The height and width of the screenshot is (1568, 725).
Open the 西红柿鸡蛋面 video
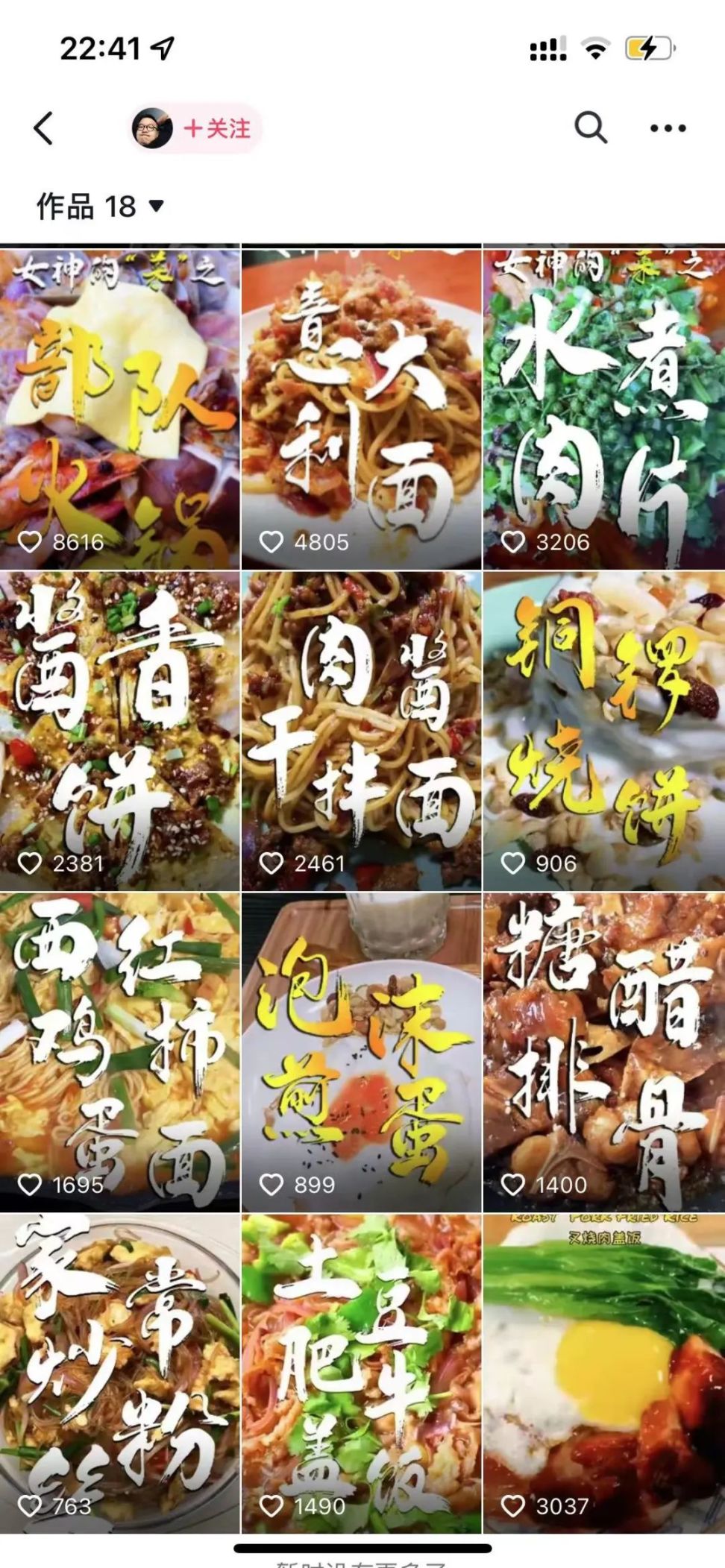120,1052
